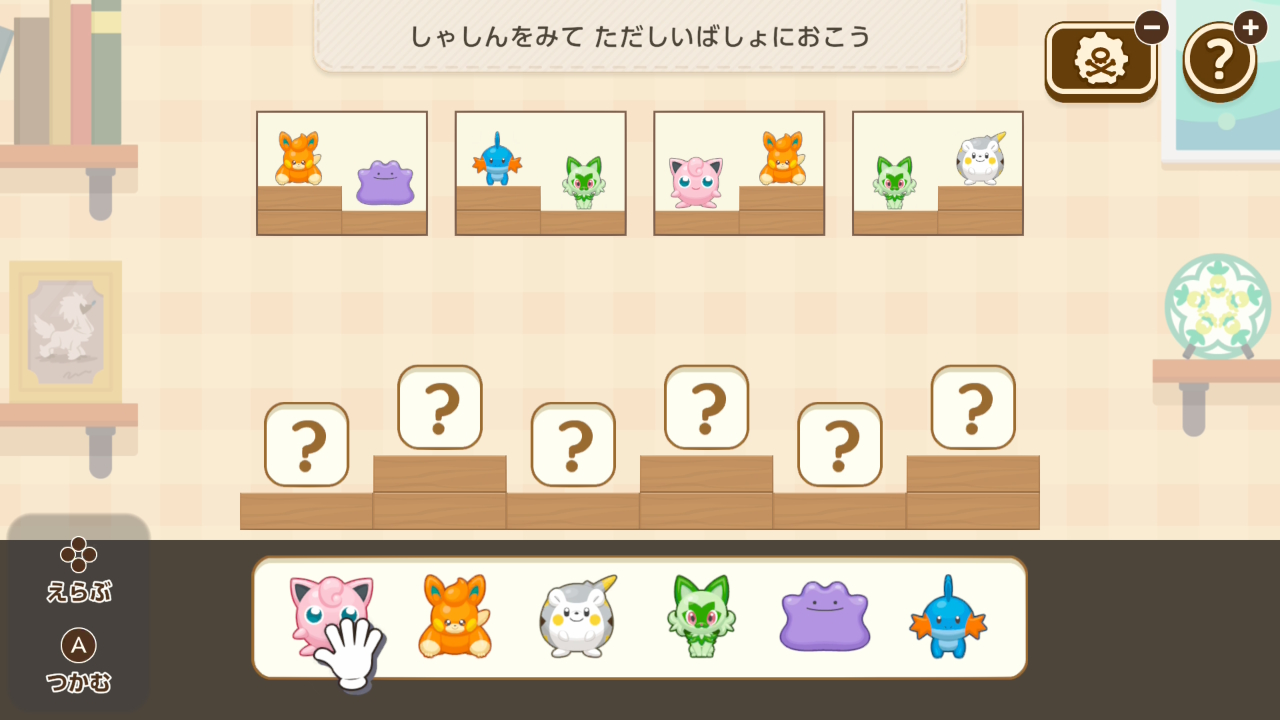Select the orange Pawmot from the tray
Image resolution: width=1280 pixels, height=720 pixels.
[455, 616]
